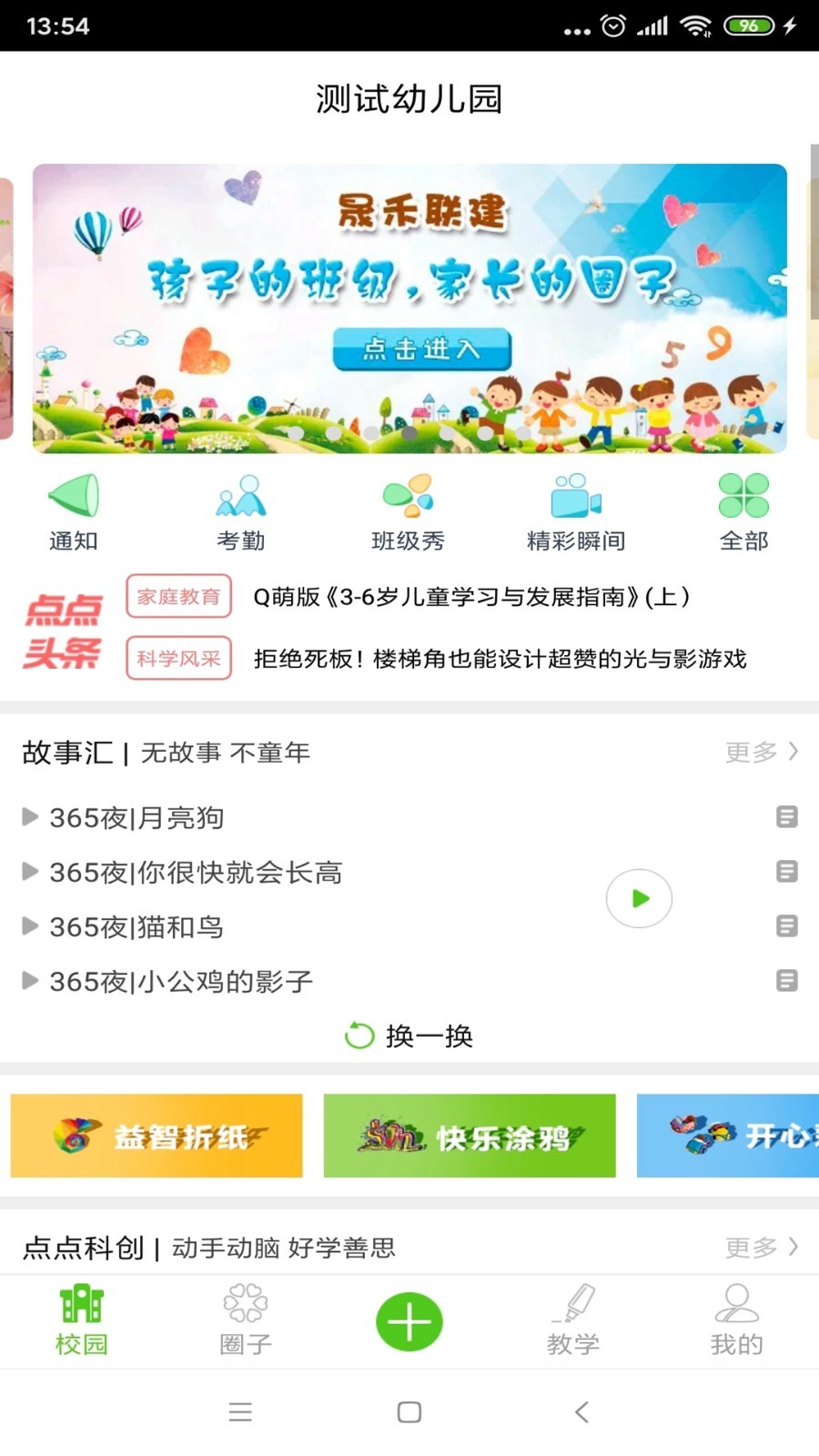Image resolution: width=819 pixels, height=1456 pixels.
Task: Tap the green plus create button
Action: (409, 1320)
